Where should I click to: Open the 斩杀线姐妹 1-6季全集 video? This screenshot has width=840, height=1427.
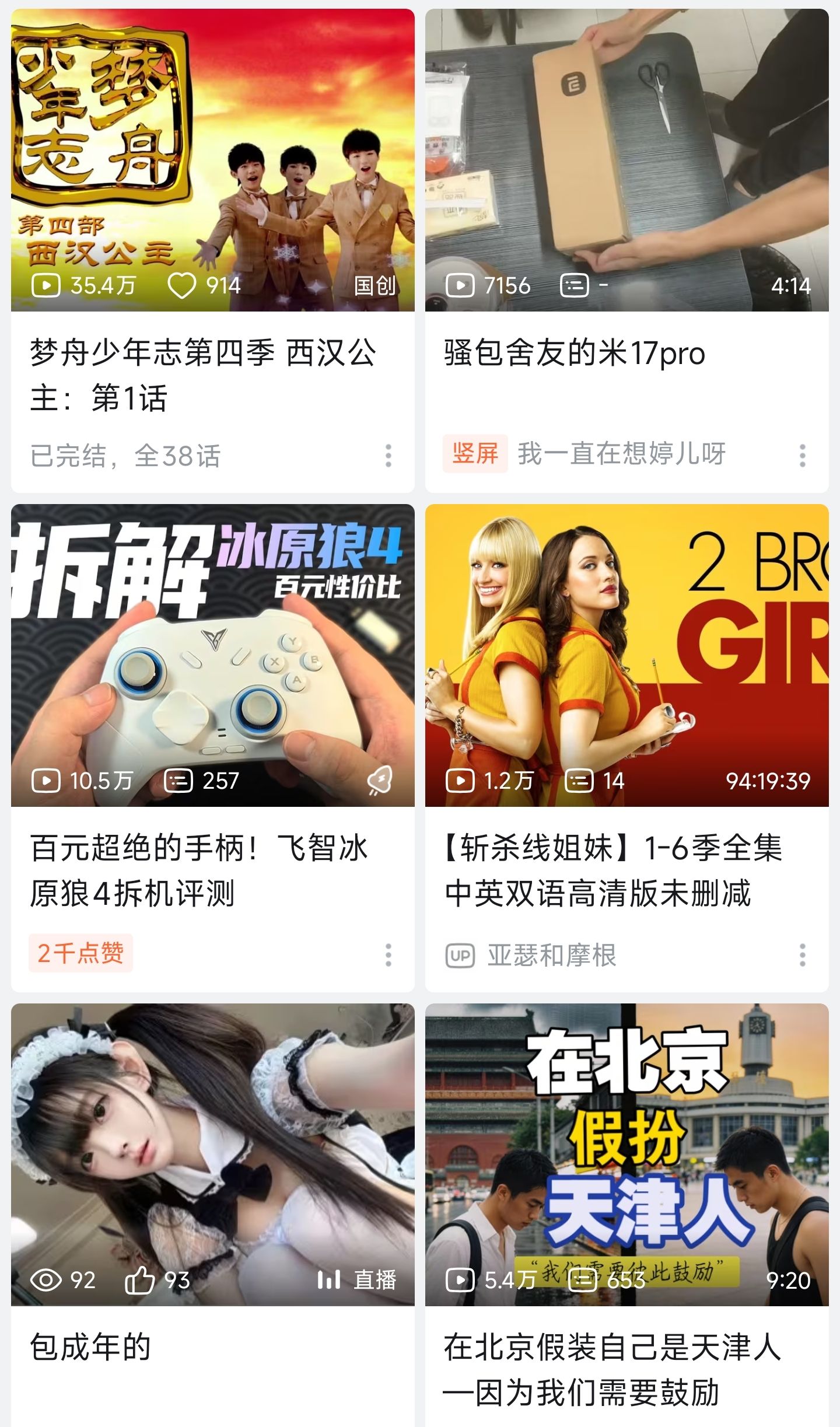(626, 655)
